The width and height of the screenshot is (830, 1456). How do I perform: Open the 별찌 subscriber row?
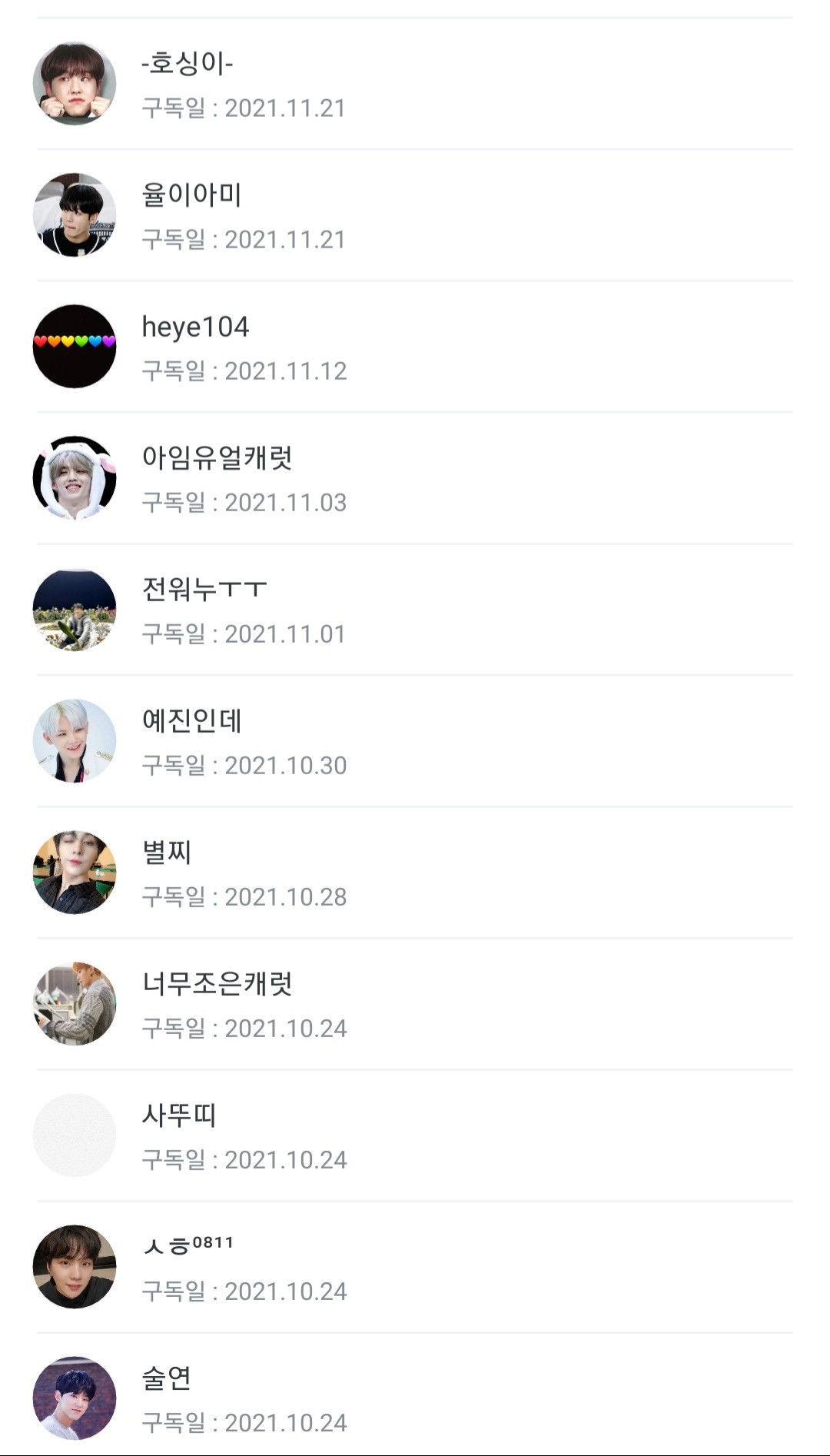415,873
